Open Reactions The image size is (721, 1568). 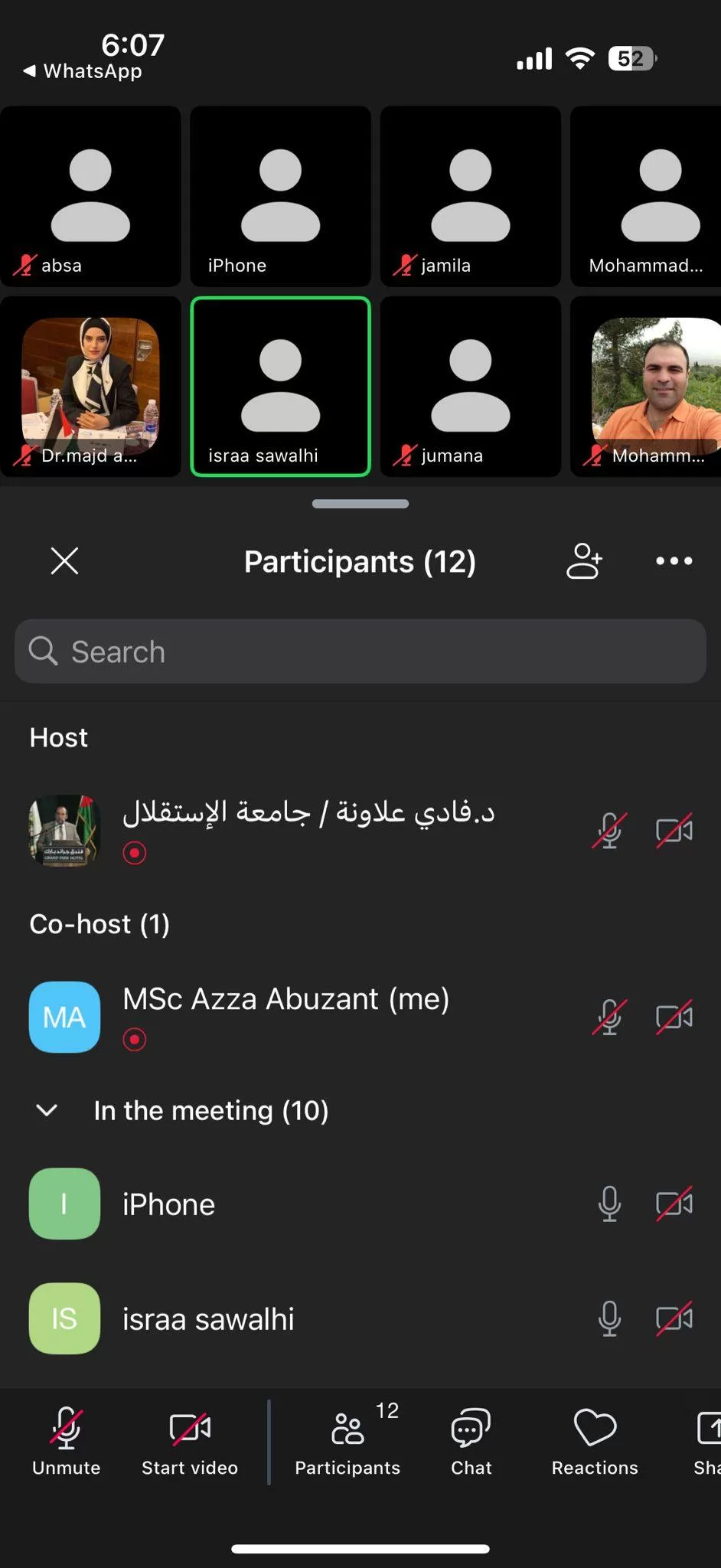pos(595,1441)
